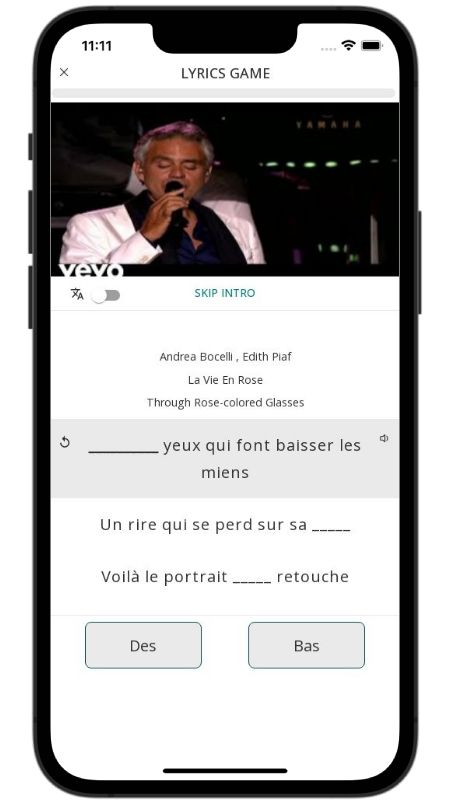450x800 pixels.
Task: Toggle the translation switch
Action: [x=106, y=295]
